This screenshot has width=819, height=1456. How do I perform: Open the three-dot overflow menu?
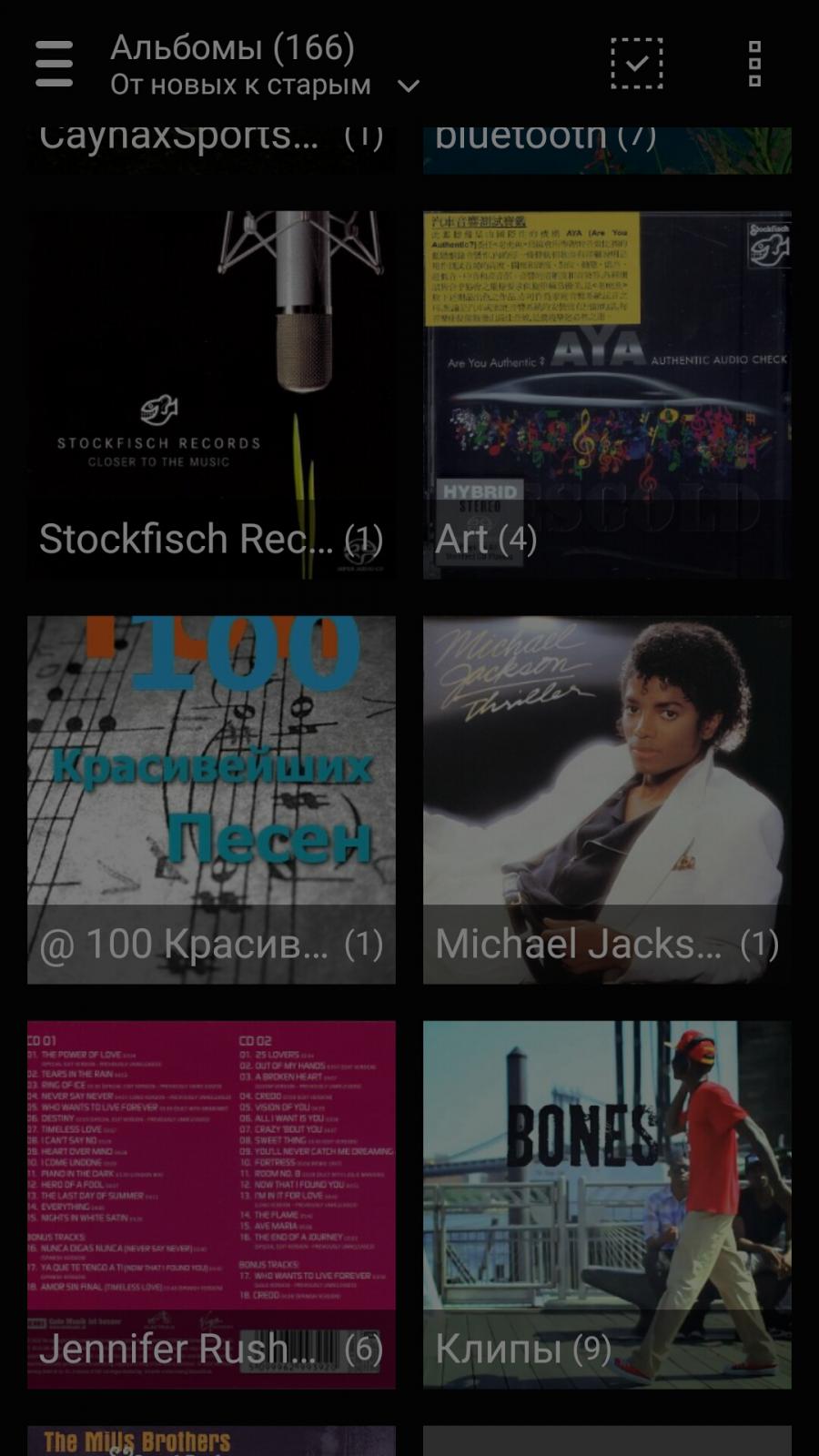pos(754,64)
